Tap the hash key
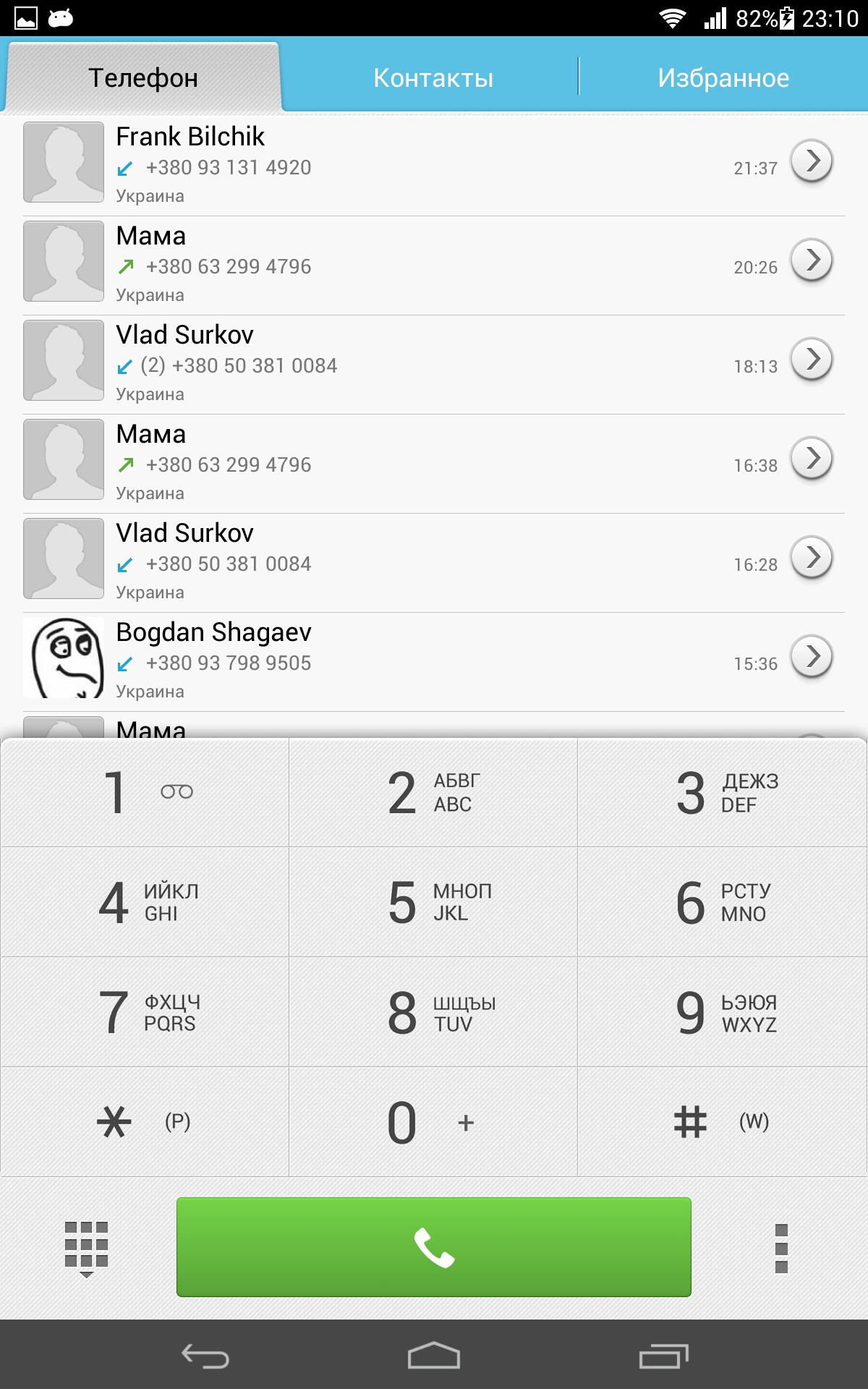 click(722, 1122)
